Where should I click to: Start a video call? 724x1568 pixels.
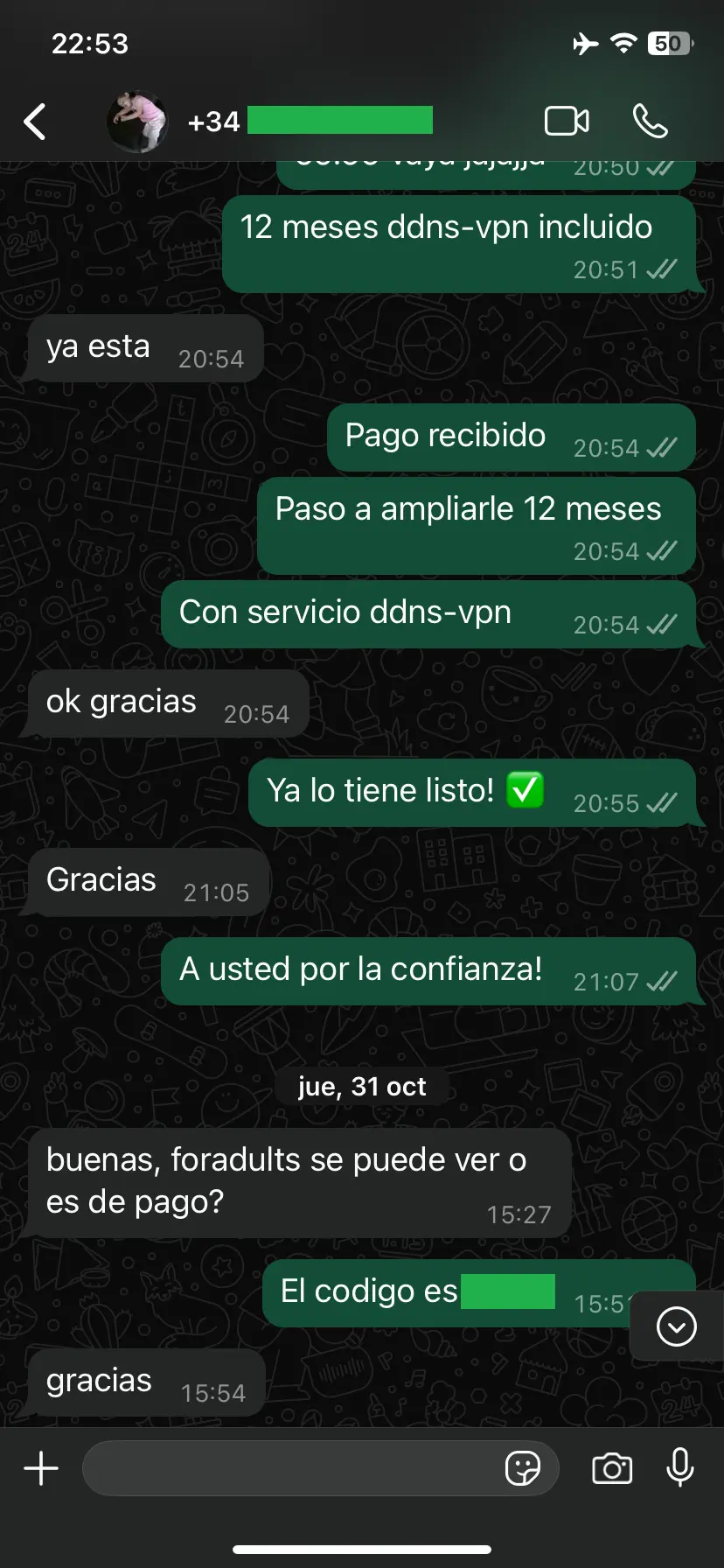[567, 121]
